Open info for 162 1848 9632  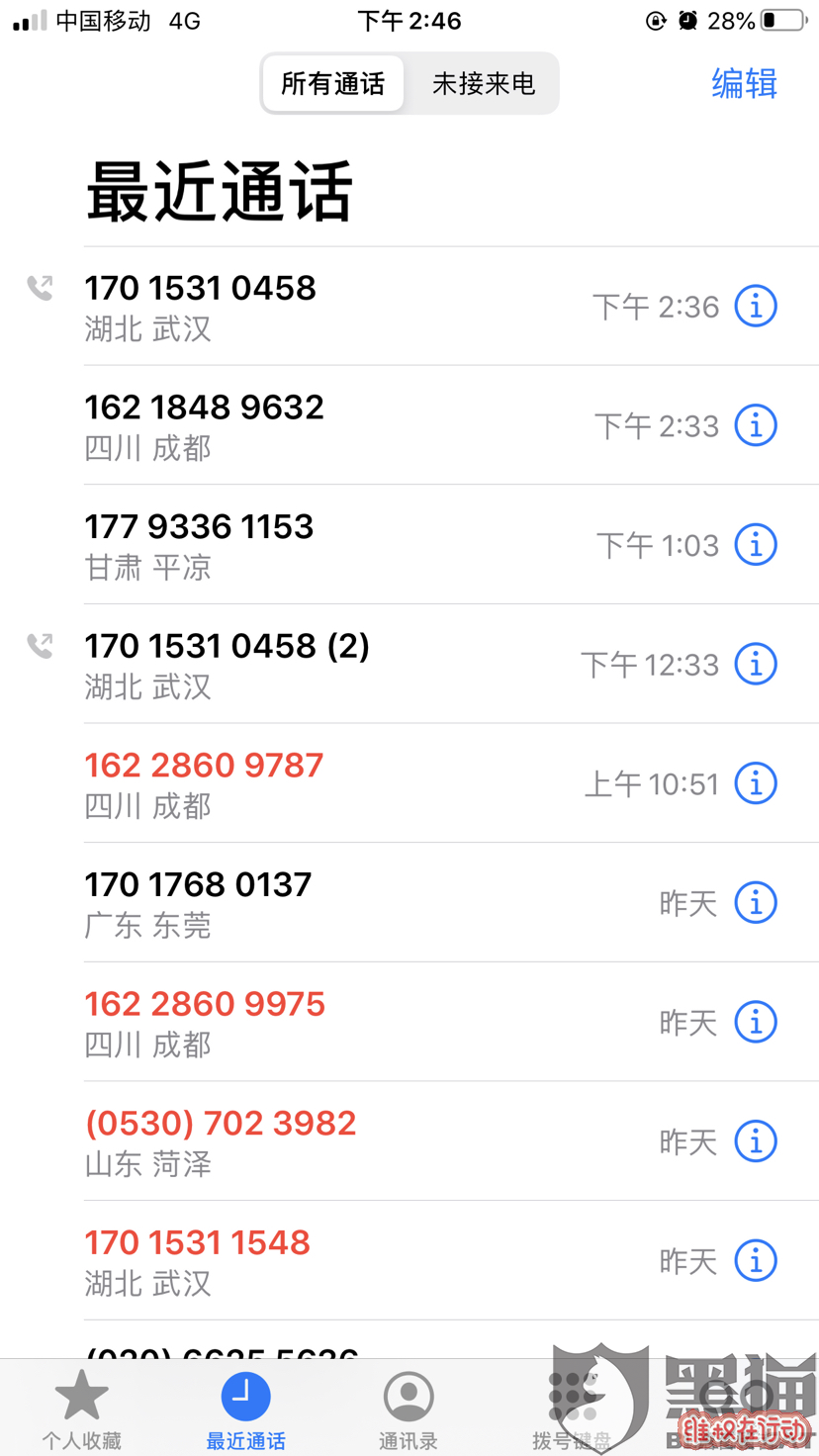pyautogui.click(x=756, y=426)
